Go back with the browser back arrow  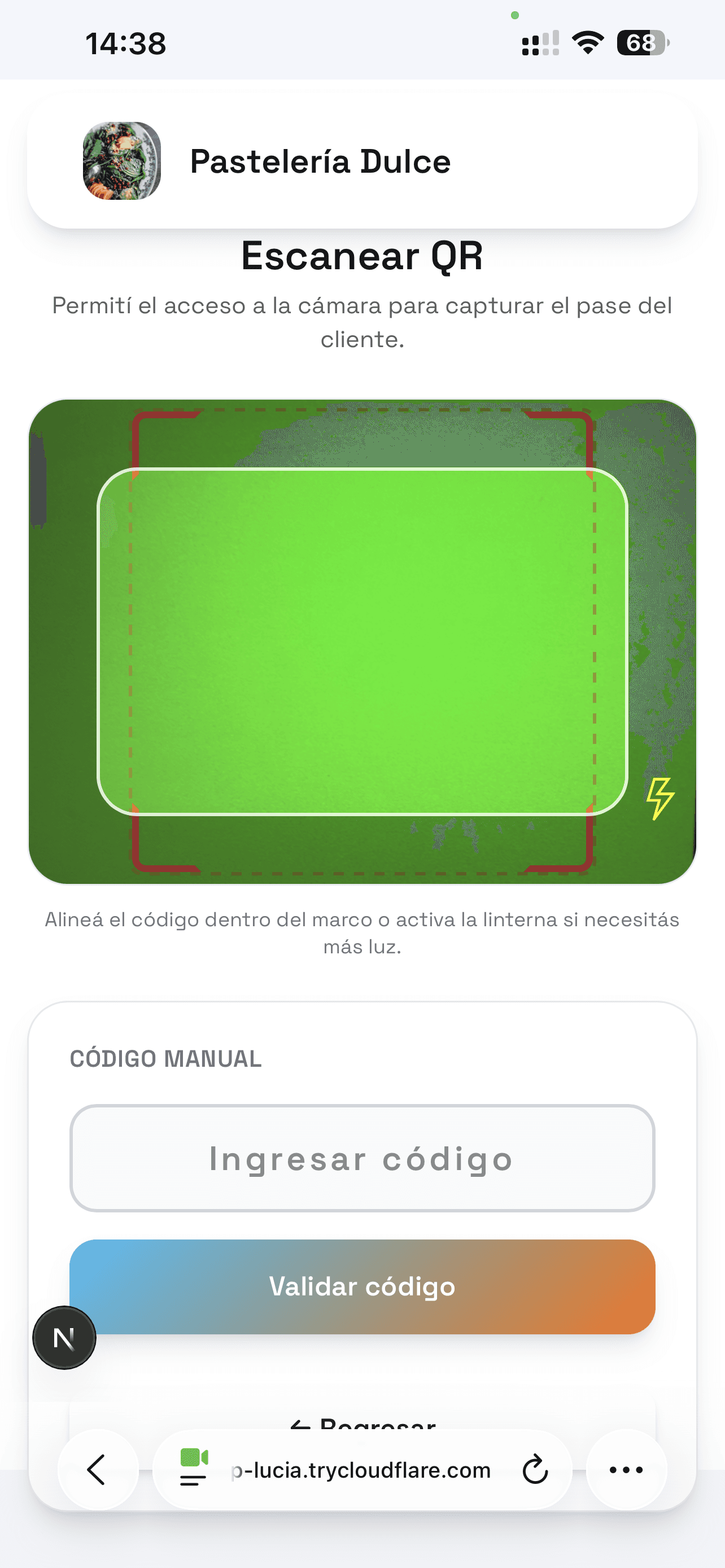coord(97,1469)
